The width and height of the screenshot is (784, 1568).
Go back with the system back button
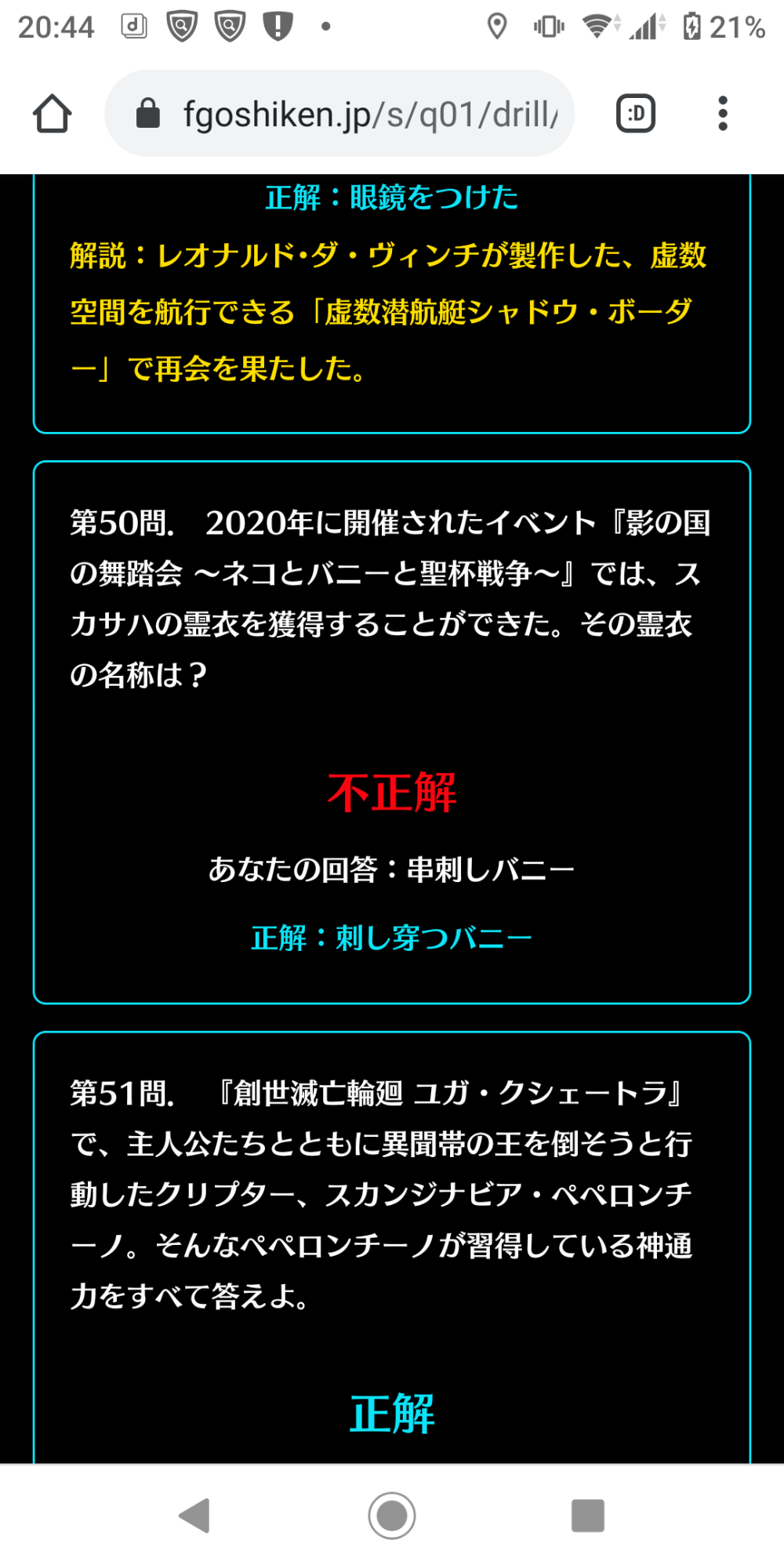click(195, 1515)
